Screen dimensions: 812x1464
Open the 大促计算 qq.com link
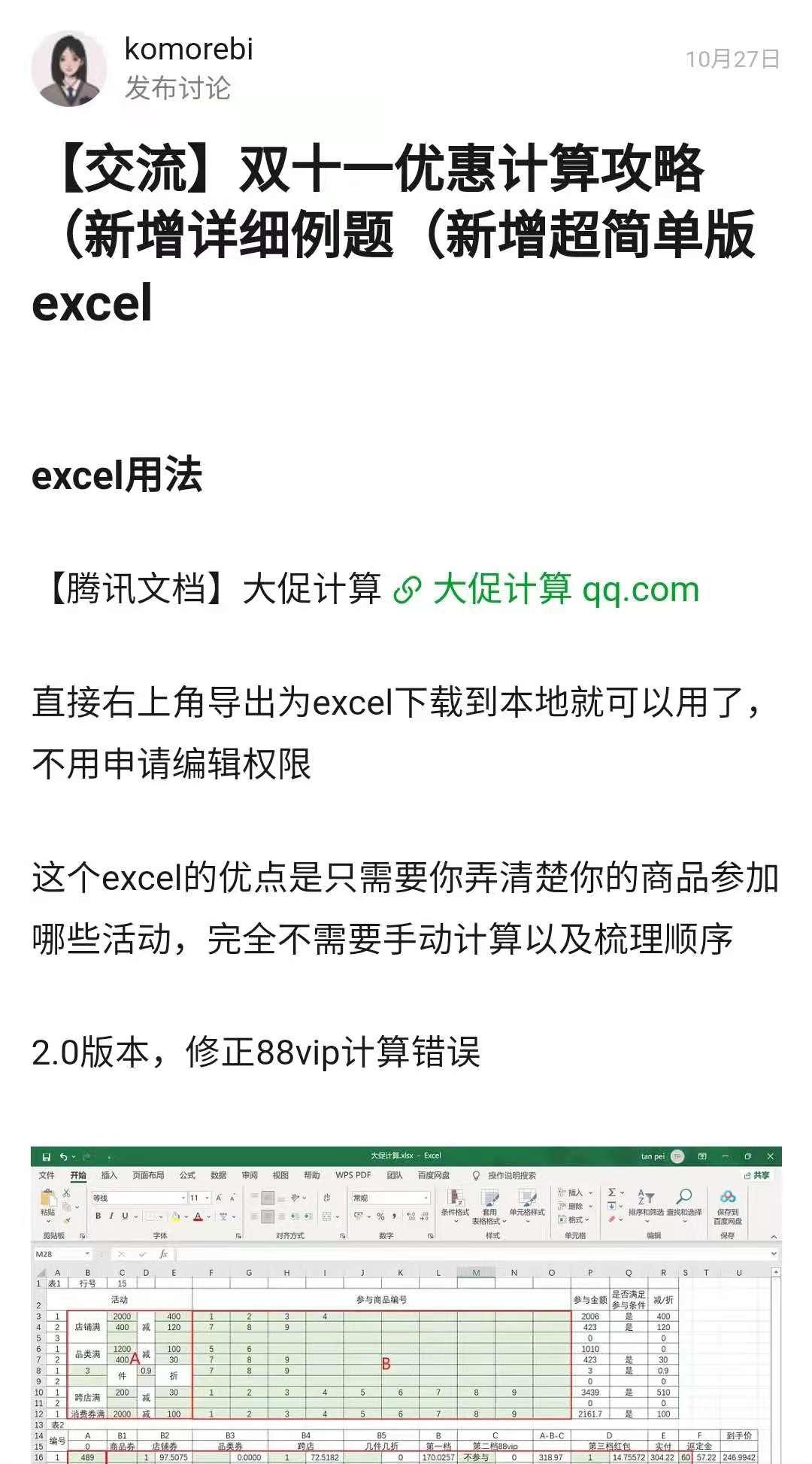click(x=547, y=589)
